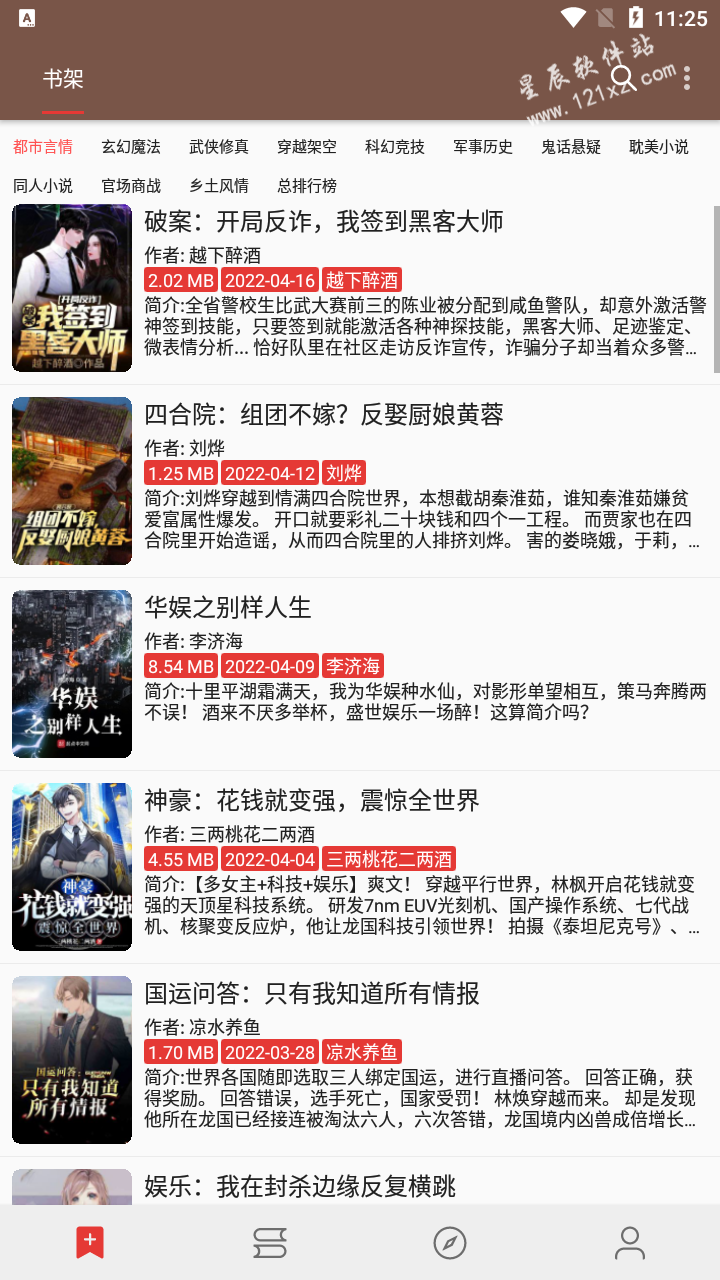Image resolution: width=720 pixels, height=1280 pixels.
Task: Open the book 神豪：花钱就变强，震惊全世界
Action: click(360, 867)
